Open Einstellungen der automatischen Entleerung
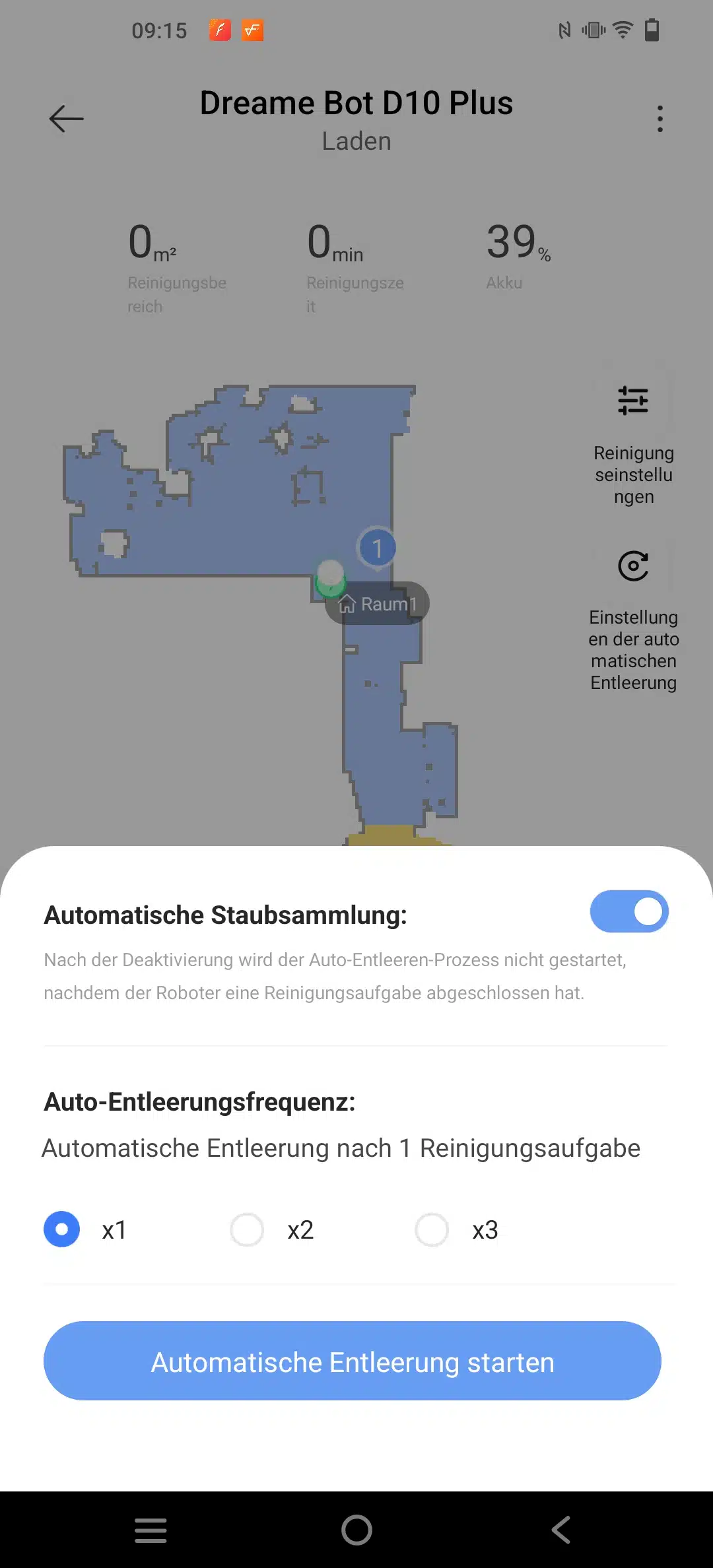Screen dimensions: 713x1568 point(633,617)
